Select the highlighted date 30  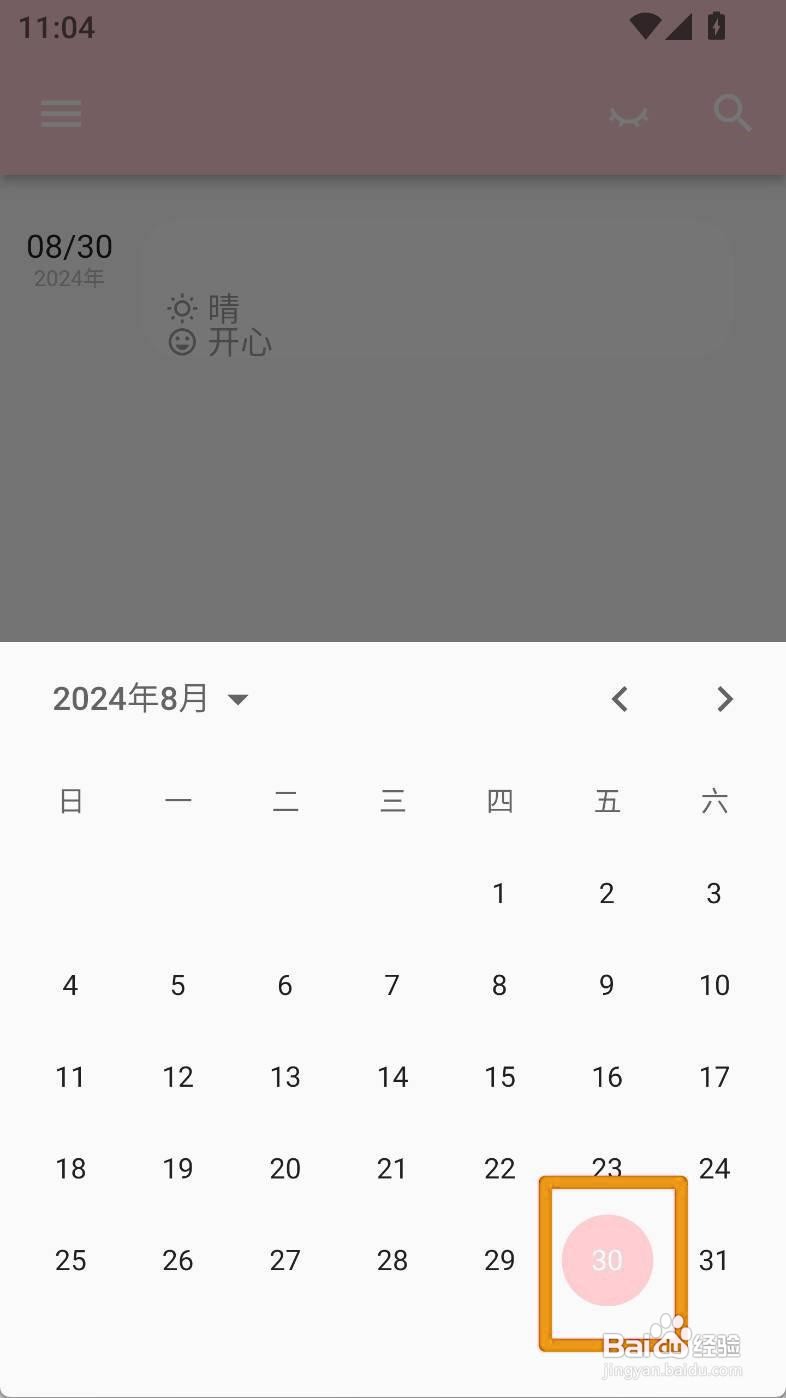(x=607, y=1260)
